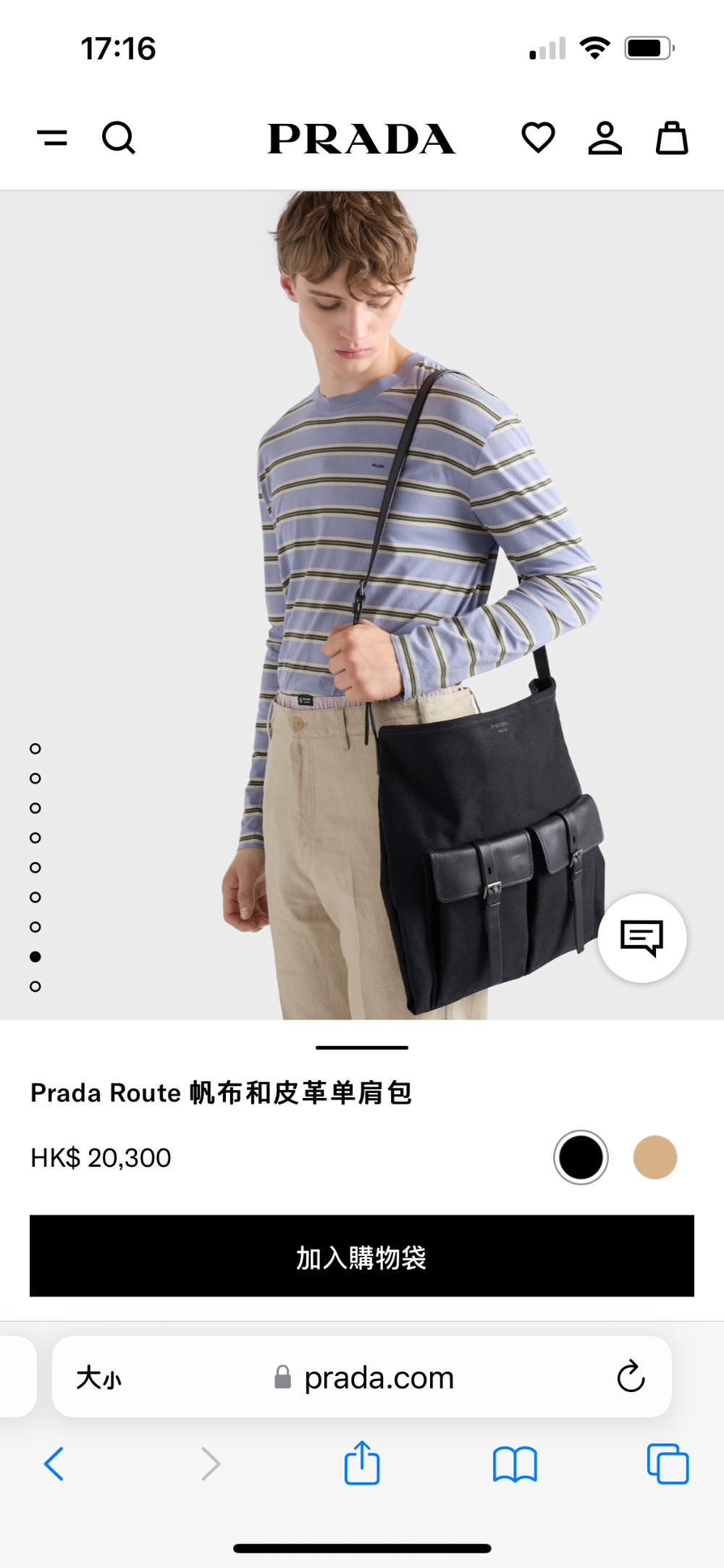Open the wishlist heart icon
Viewport: 724px width, 1568px height.
(x=538, y=138)
